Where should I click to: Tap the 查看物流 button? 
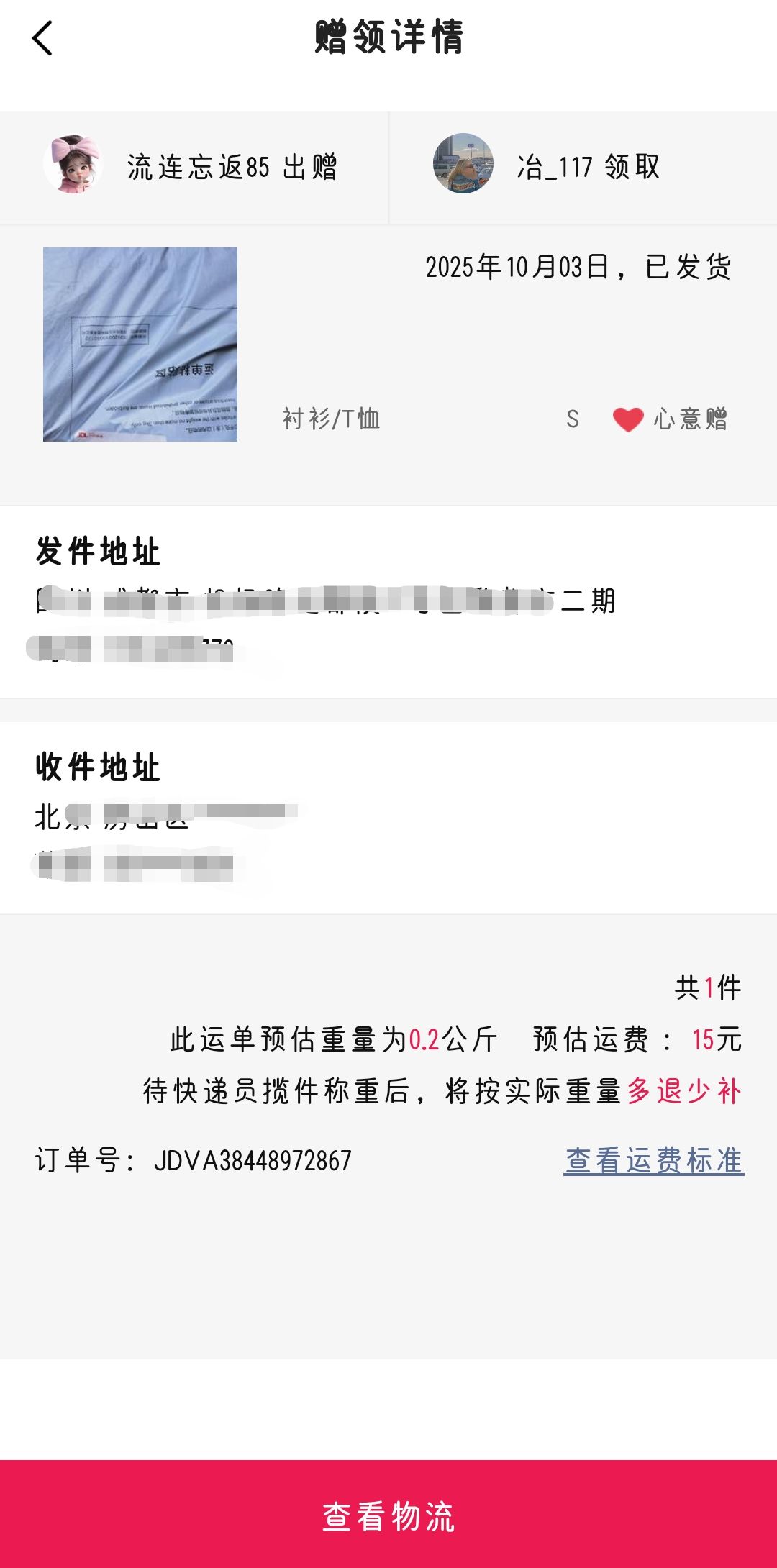pyautogui.click(x=388, y=1515)
